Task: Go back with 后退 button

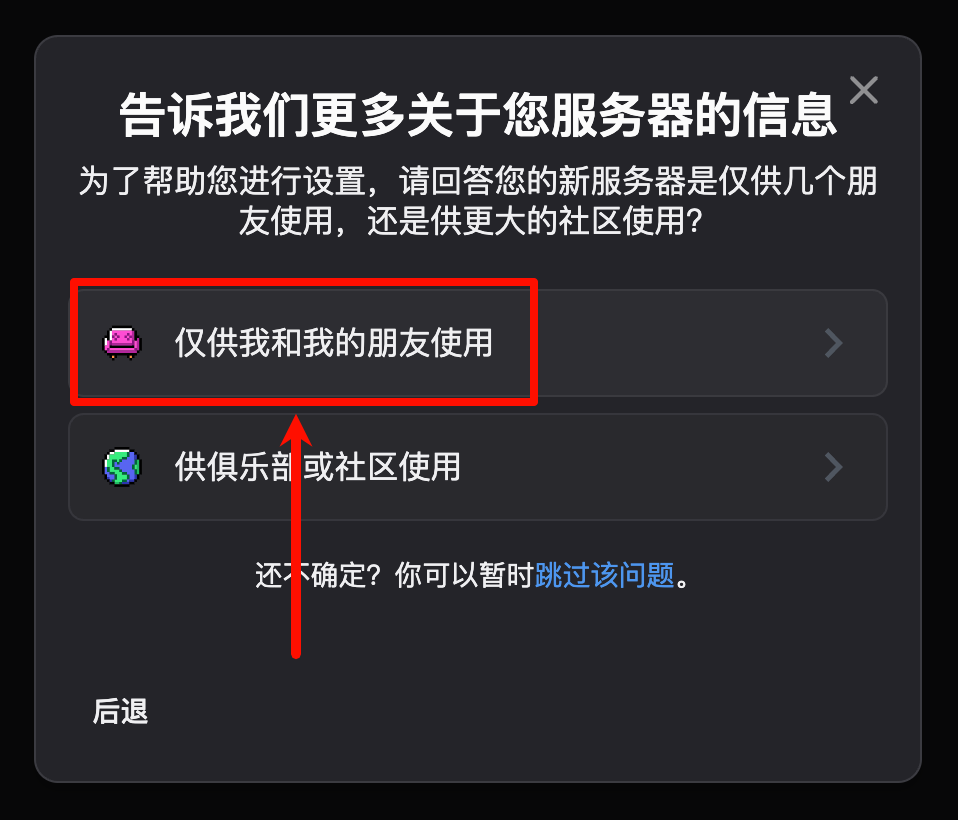Action: (x=121, y=711)
